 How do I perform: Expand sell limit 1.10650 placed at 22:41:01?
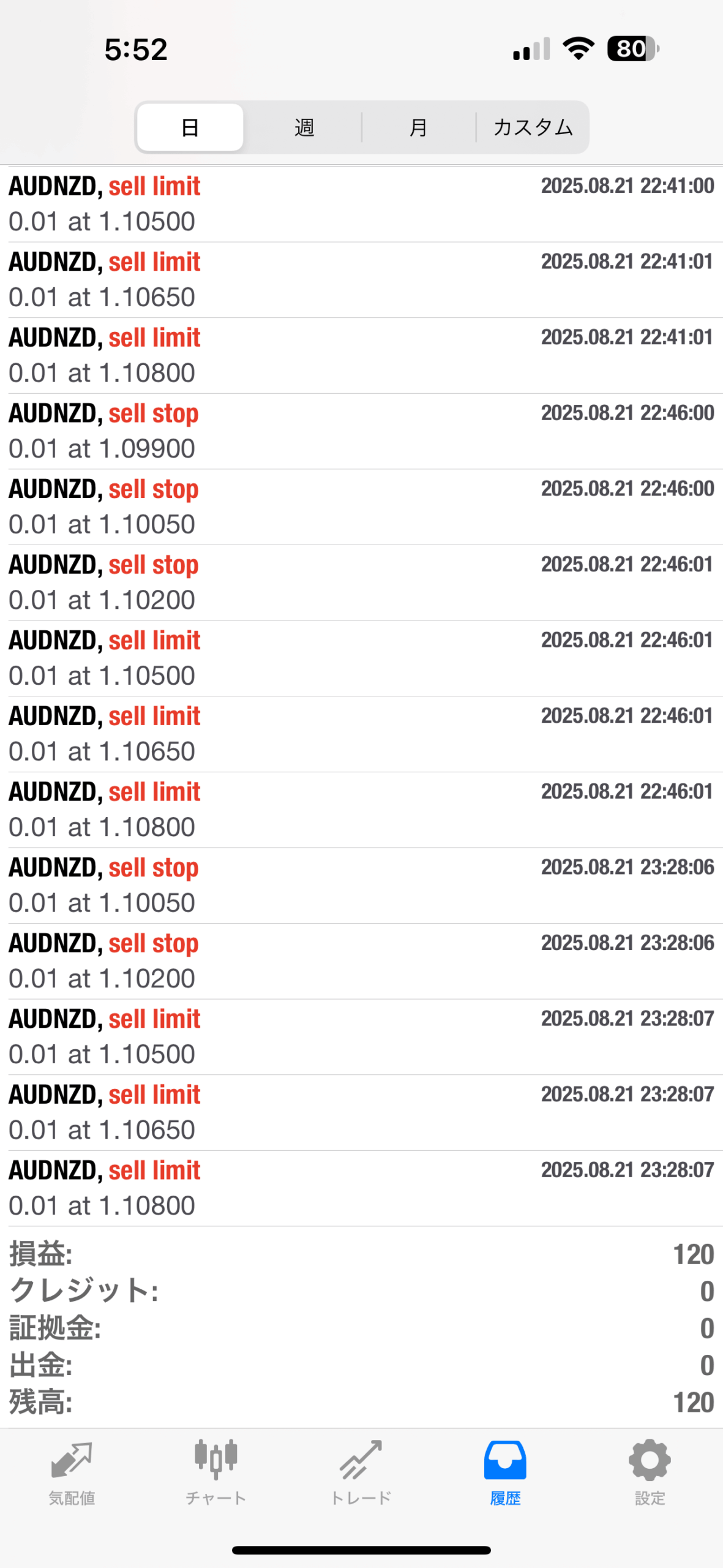tap(361, 280)
